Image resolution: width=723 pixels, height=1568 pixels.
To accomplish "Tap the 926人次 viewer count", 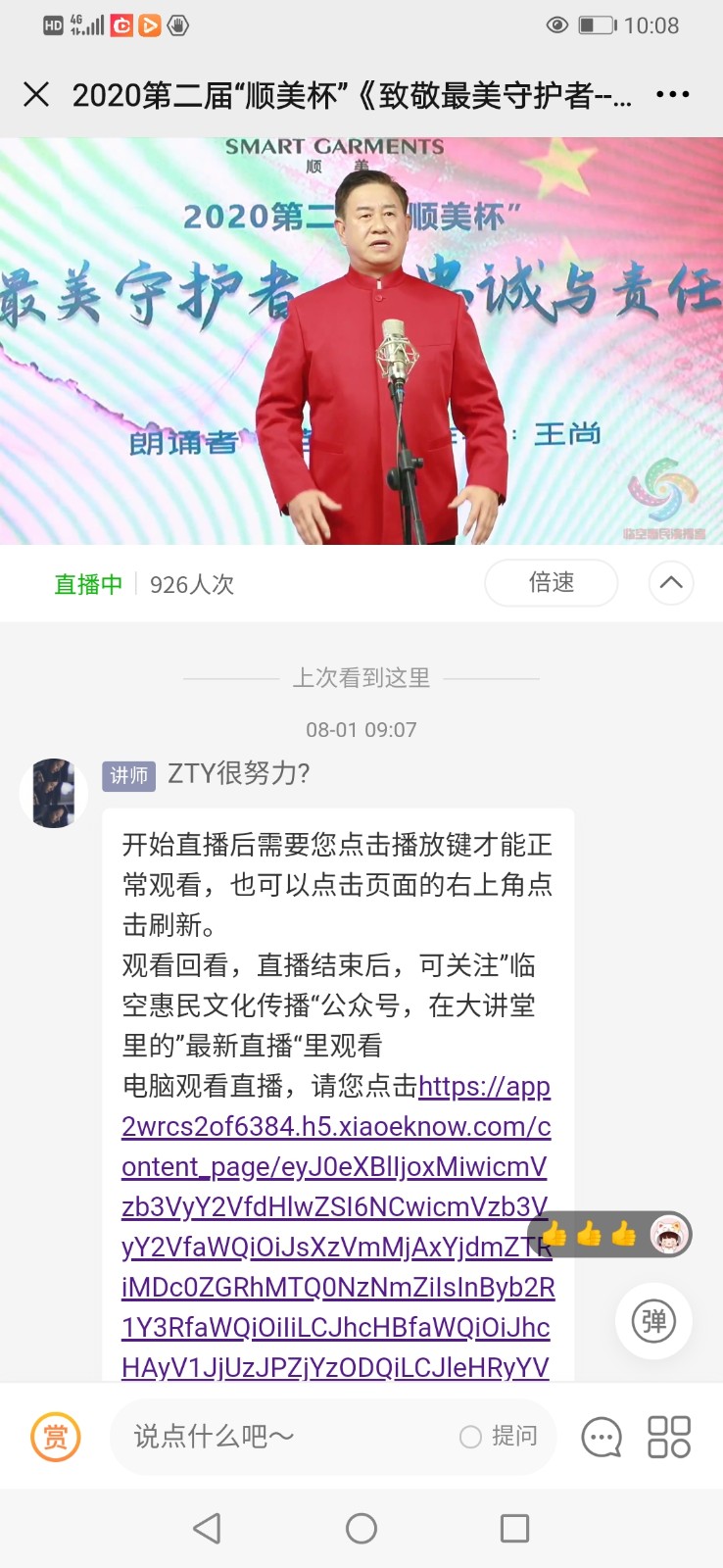I will tap(191, 583).
